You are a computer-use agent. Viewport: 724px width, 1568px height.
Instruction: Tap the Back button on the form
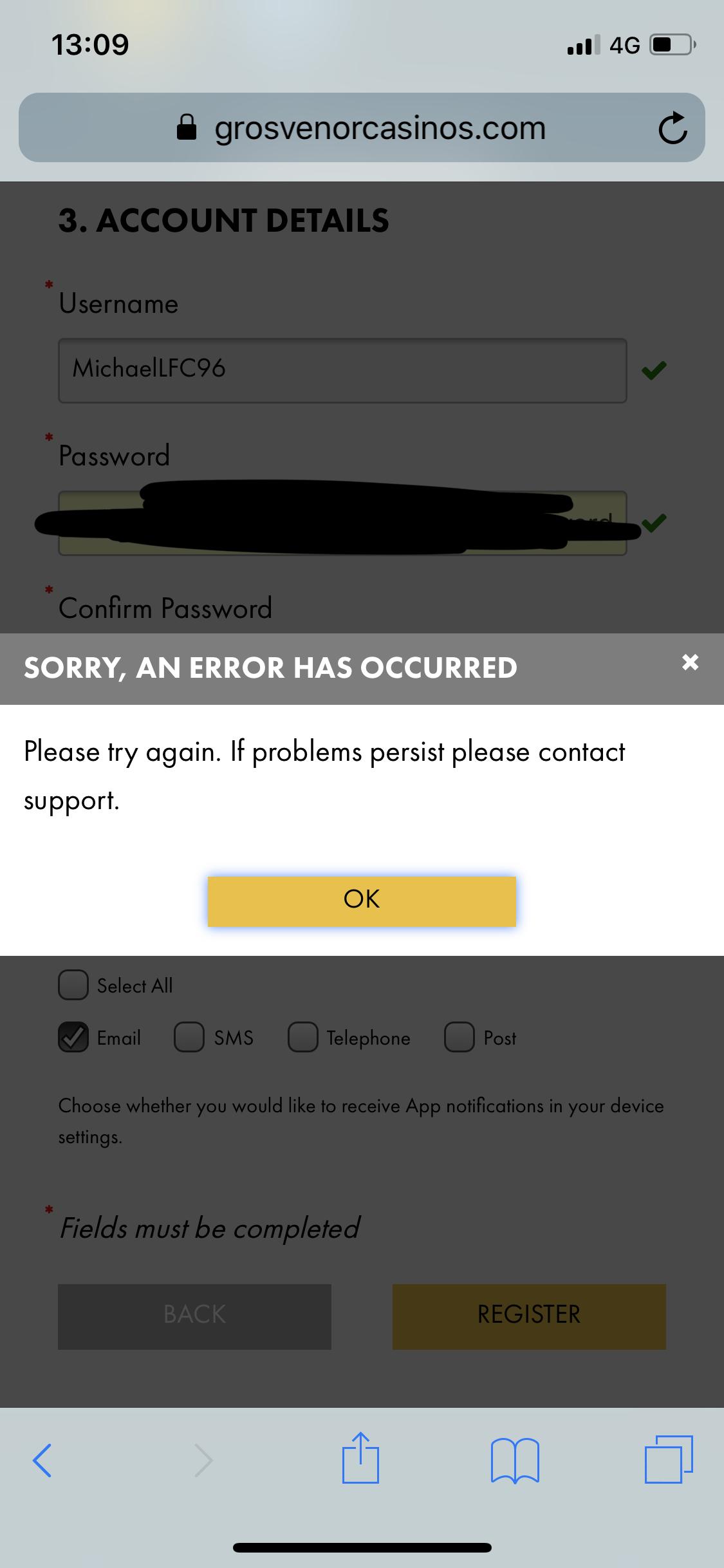pyautogui.click(x=194, y=1316)
